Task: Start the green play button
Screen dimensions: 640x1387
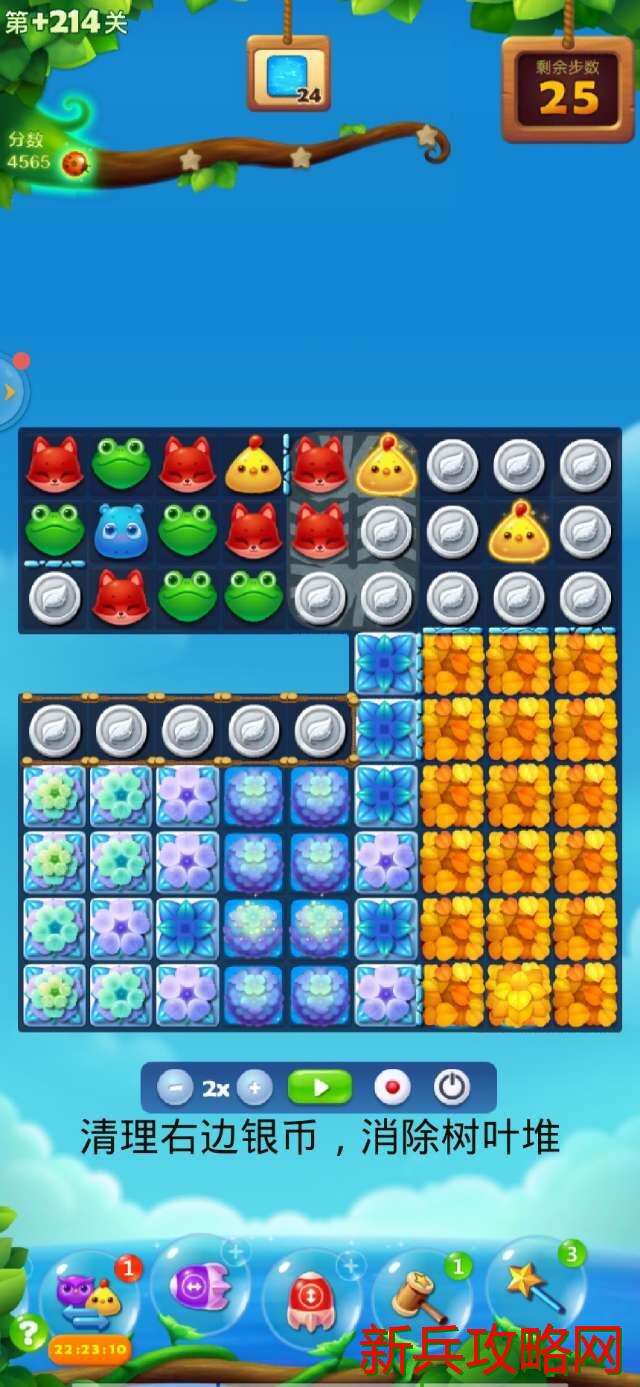Action: coord(320,1087)
